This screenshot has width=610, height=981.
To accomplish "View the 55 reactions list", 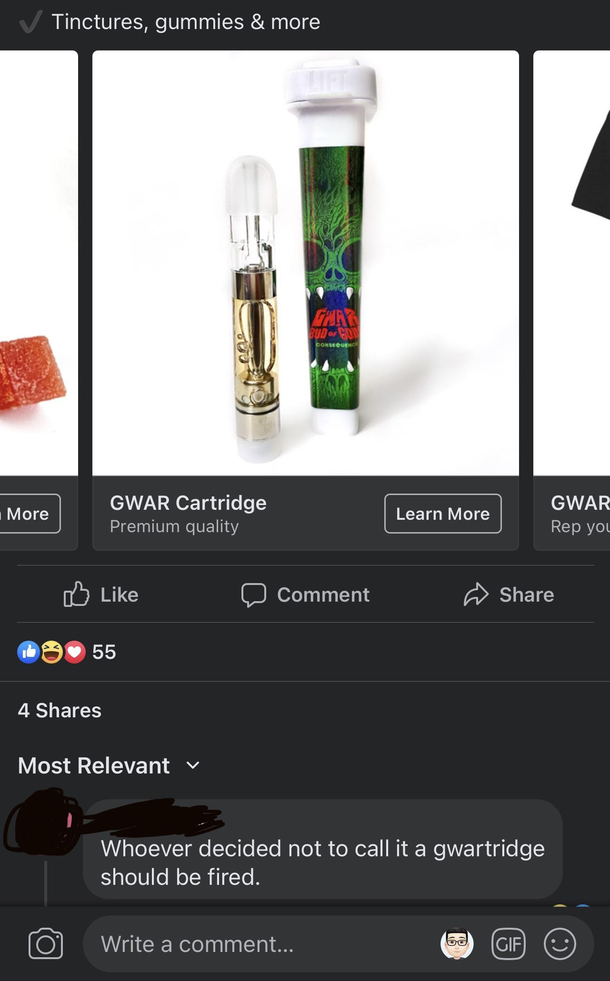I will tap(67, 652).
